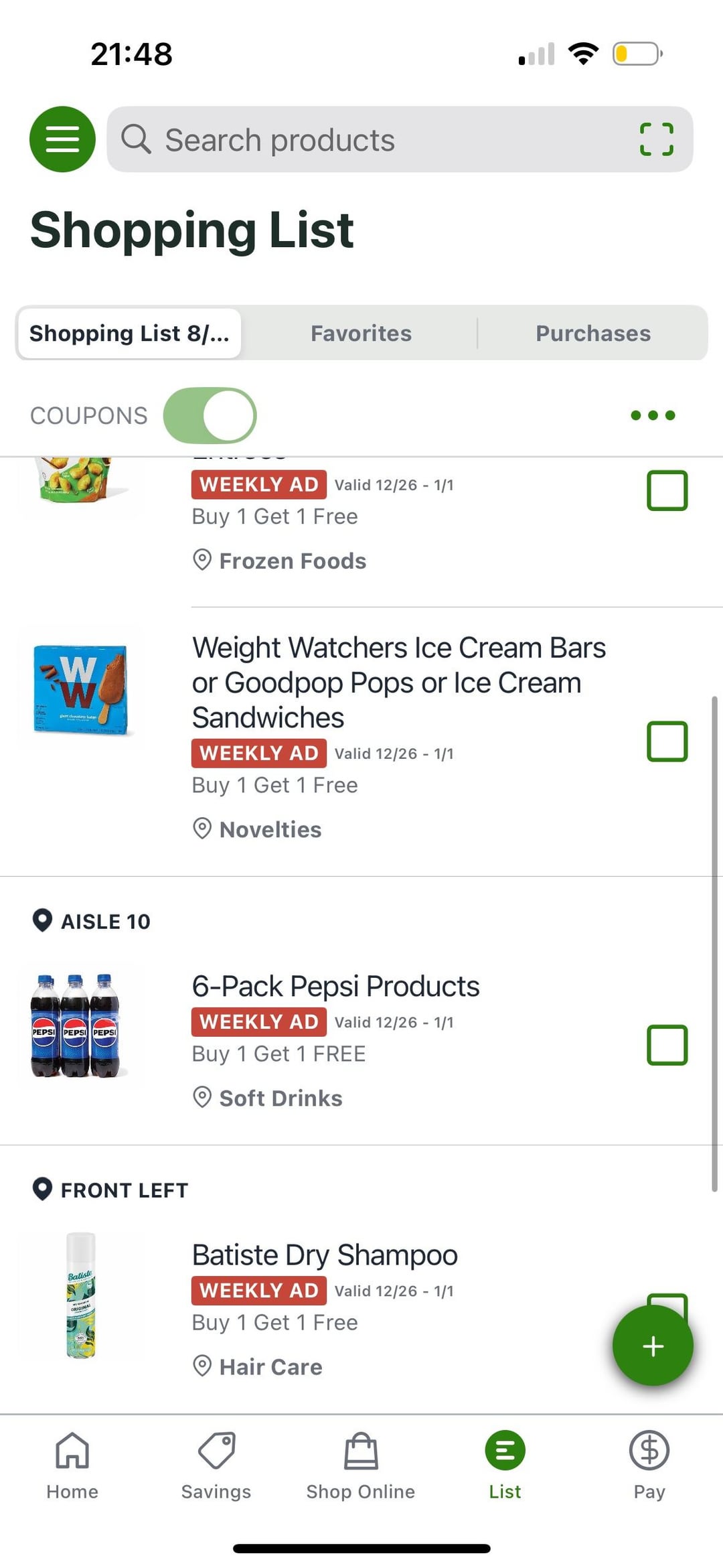Viewport: 723px width, 1568px height.
Task: Check off the Frozen Foods weekly ad item
Action: pos(667,490)
